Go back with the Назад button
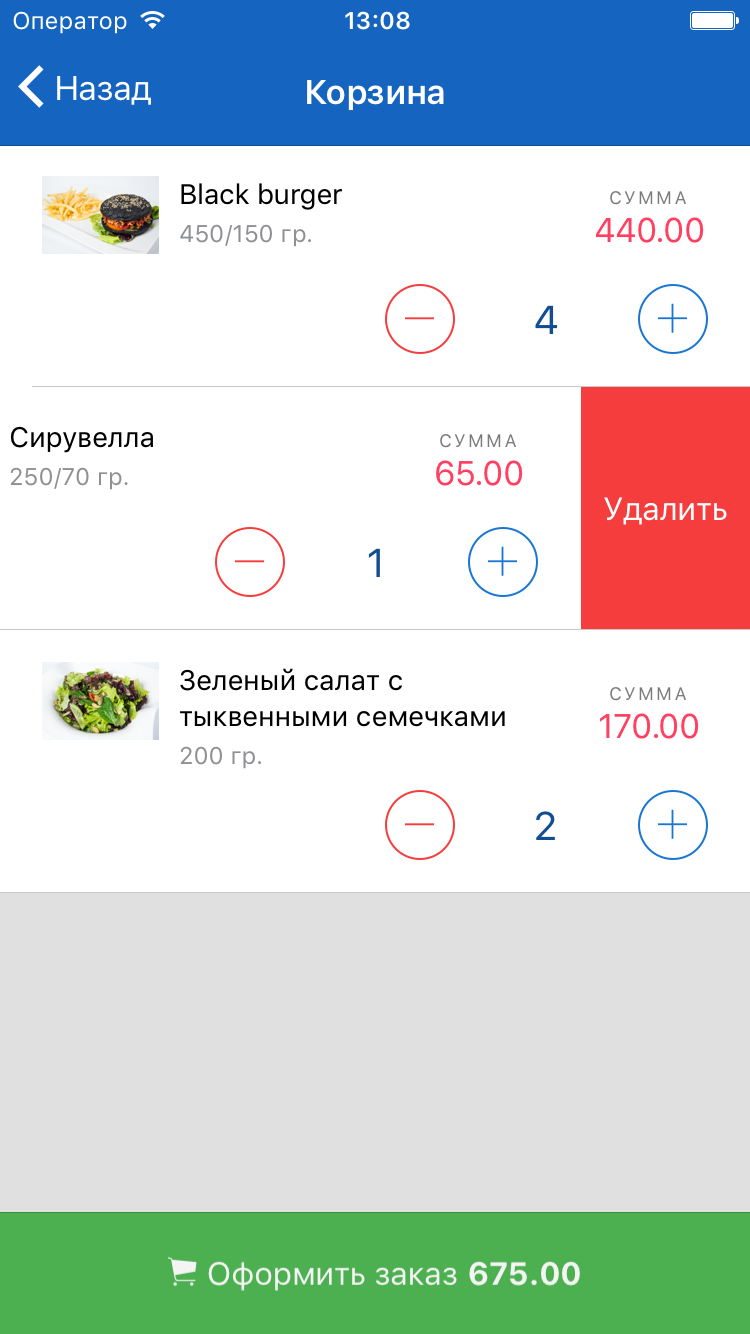Screen dimensions: 750x1334 85,89
